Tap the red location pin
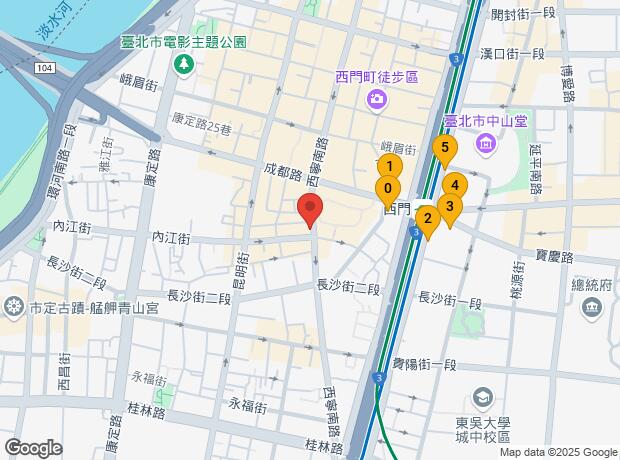Screen dimensions: 620x460 pyautogui.click(x=310, y=211)
